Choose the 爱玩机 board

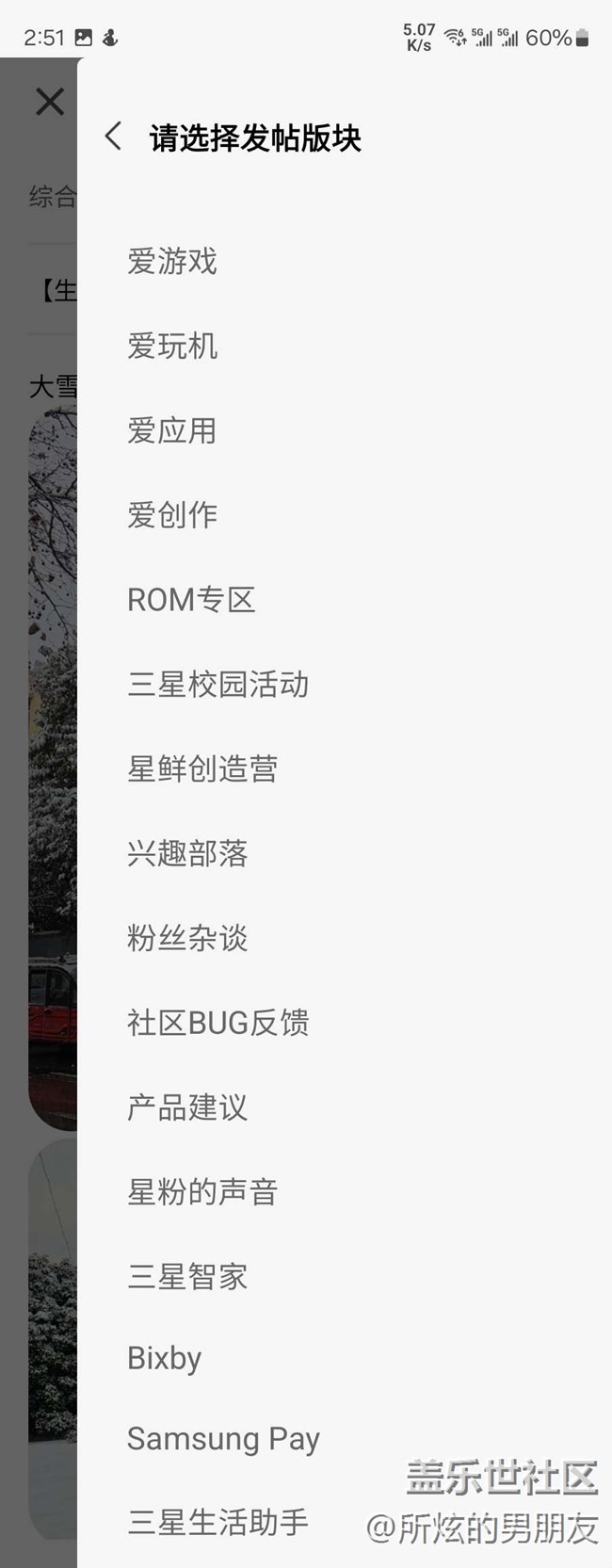coord(172,346)
